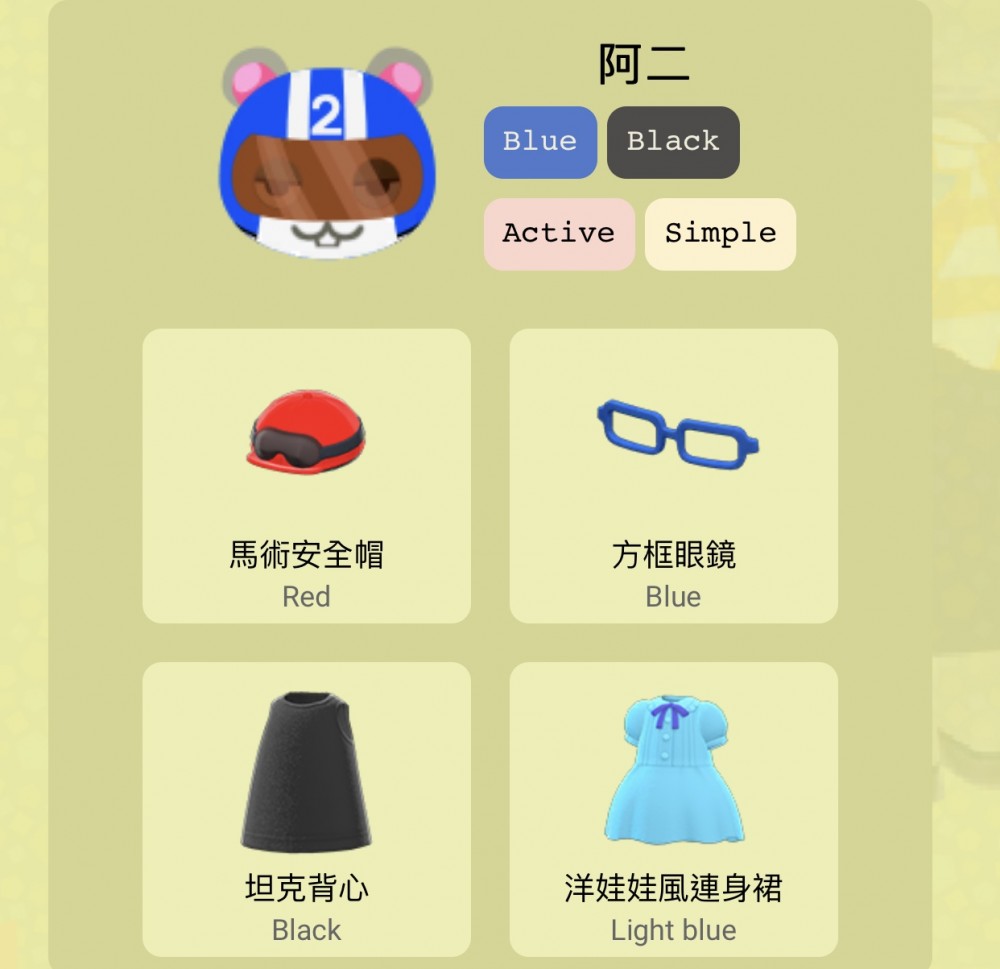Screen dimensions: 1000x969
Task: Choose the Active style chip
Action: [x=559, y=234]
